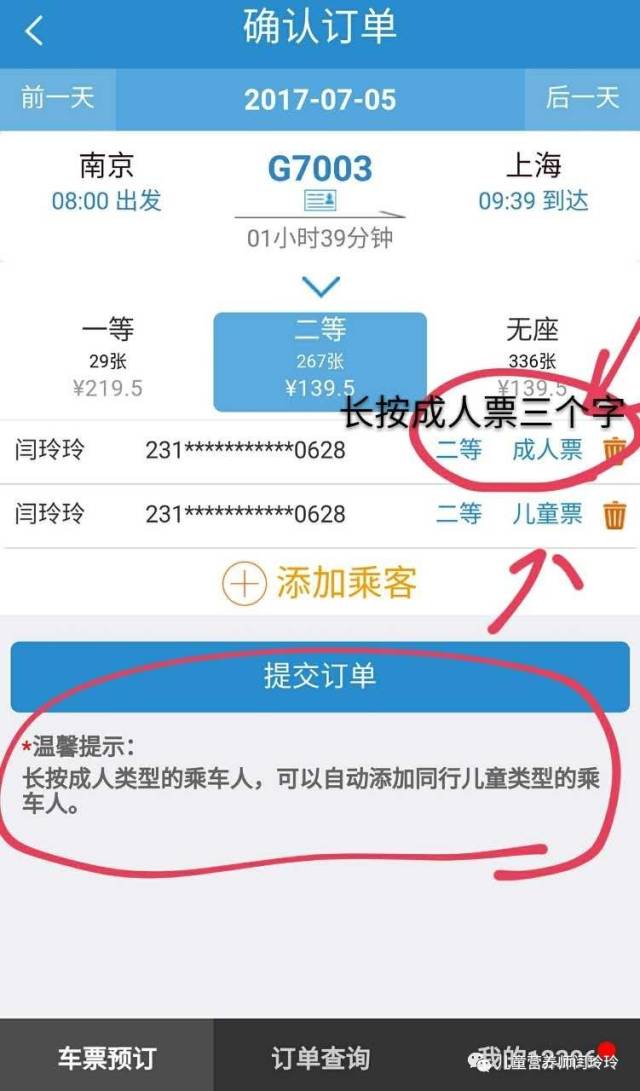This screenshot has height=1091, width=640.
Task: Open the 车票预订 tab
Action: [x=106, y=1058]
